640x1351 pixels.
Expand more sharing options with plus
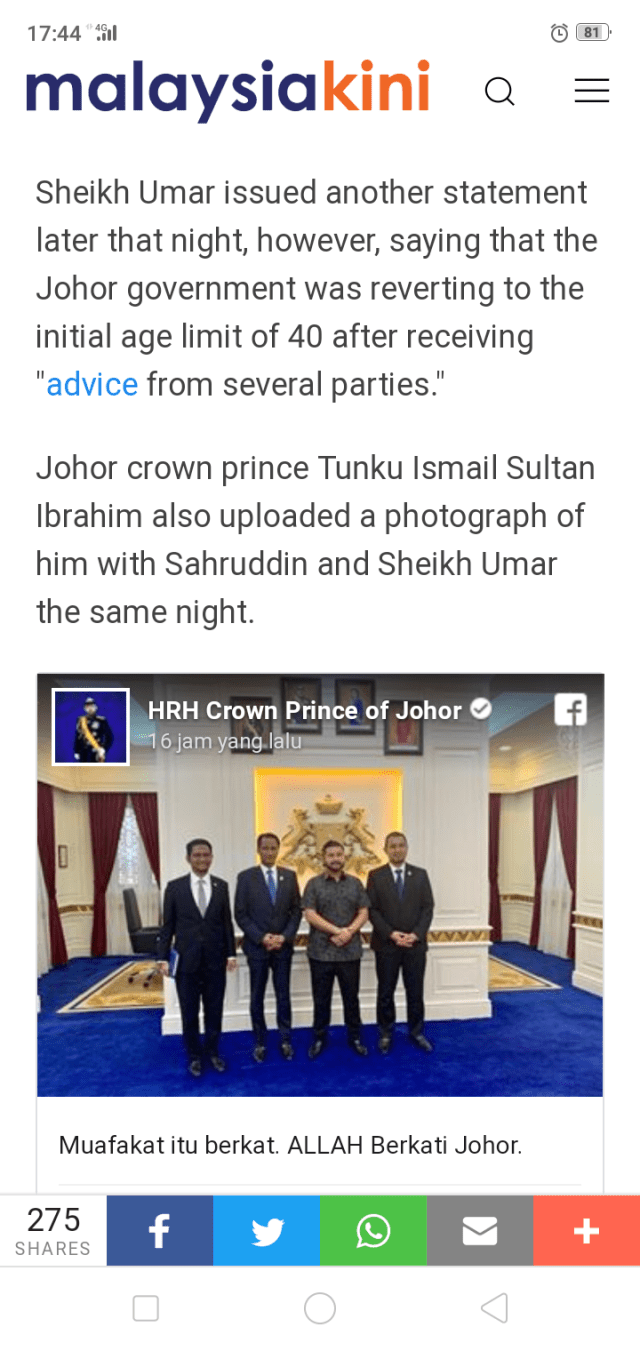[x=586, y=1231]
